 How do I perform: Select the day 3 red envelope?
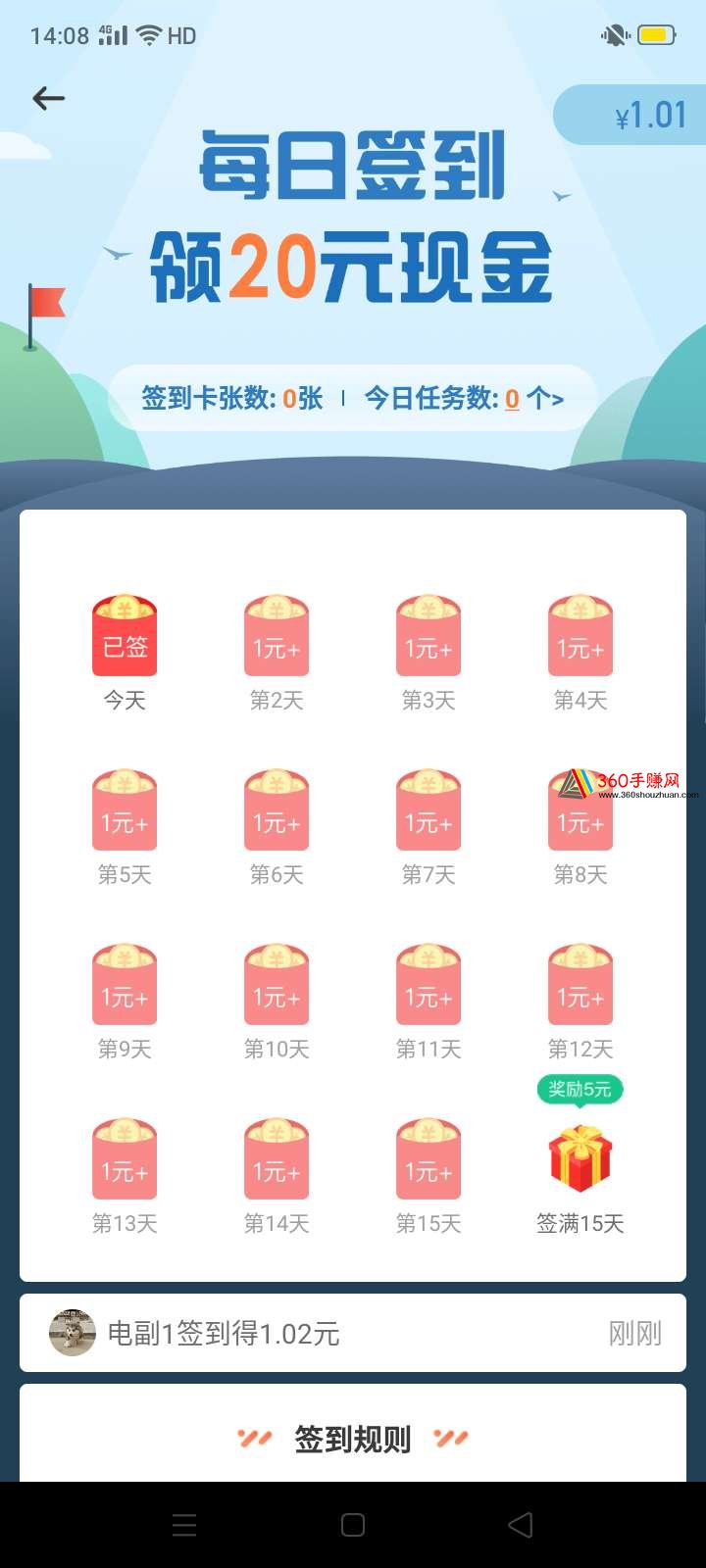click(x=429, y=635)
